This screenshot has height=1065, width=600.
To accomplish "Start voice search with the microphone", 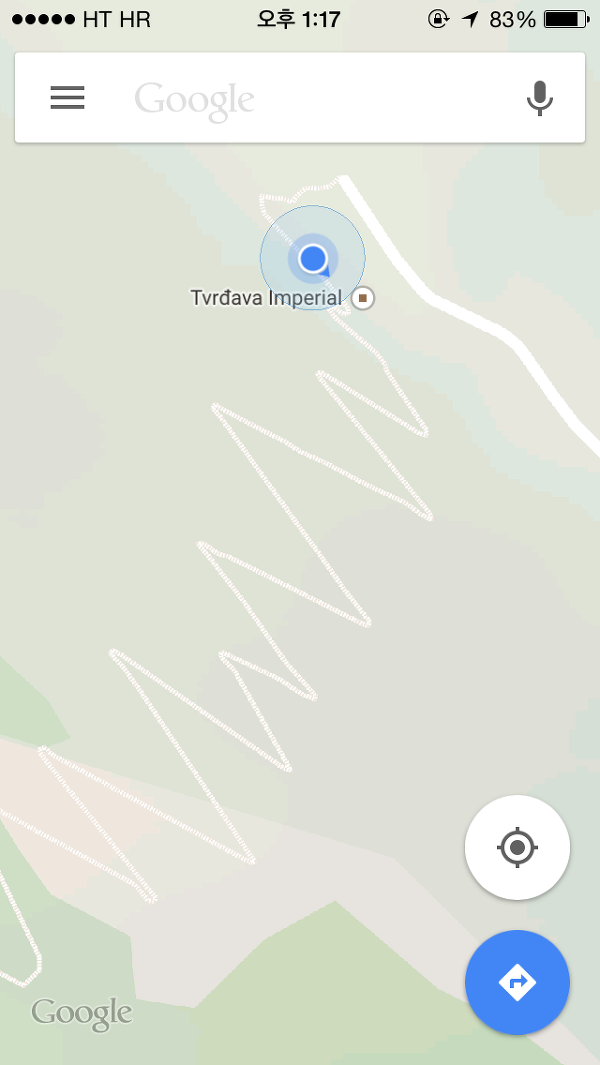I will [x=540, y=98].
